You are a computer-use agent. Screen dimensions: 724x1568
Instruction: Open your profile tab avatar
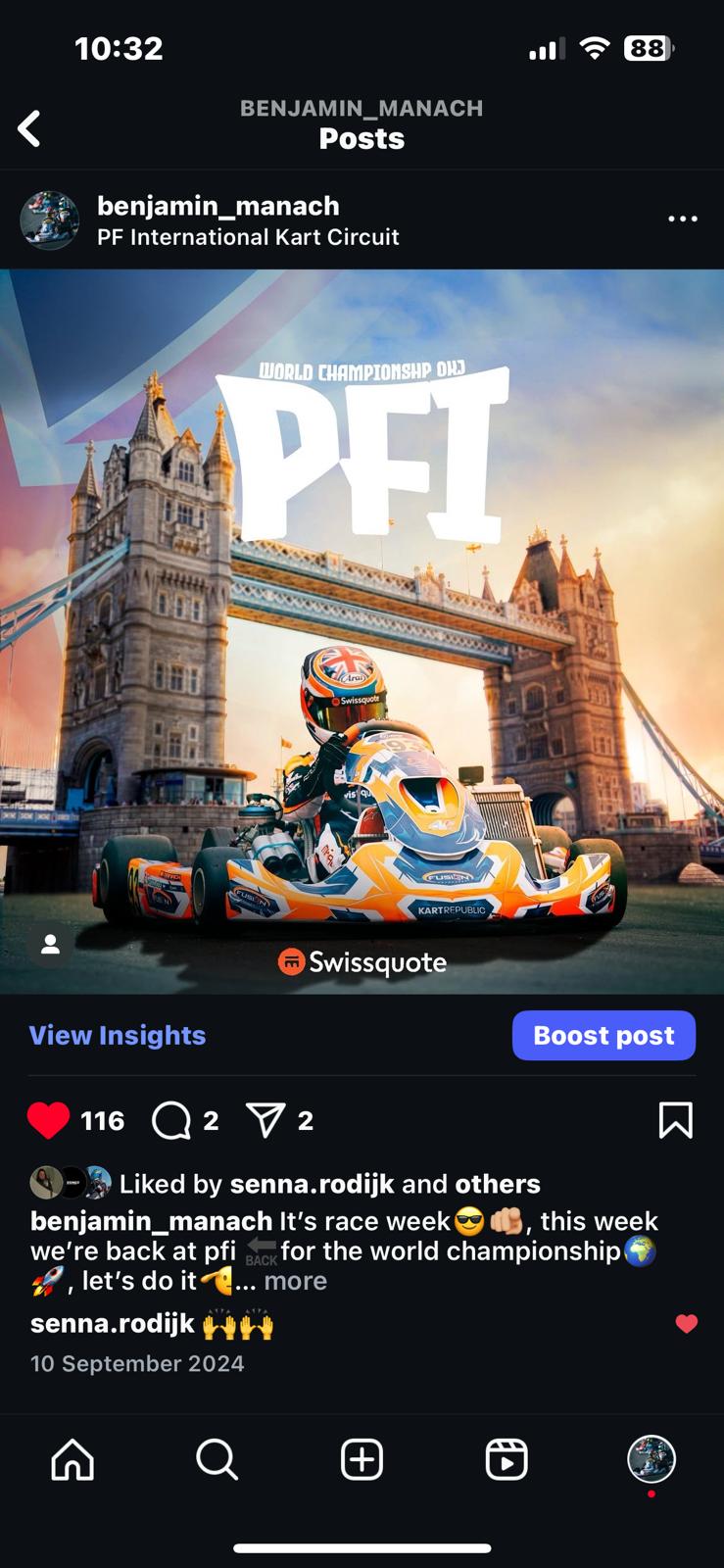point(651,1459)
